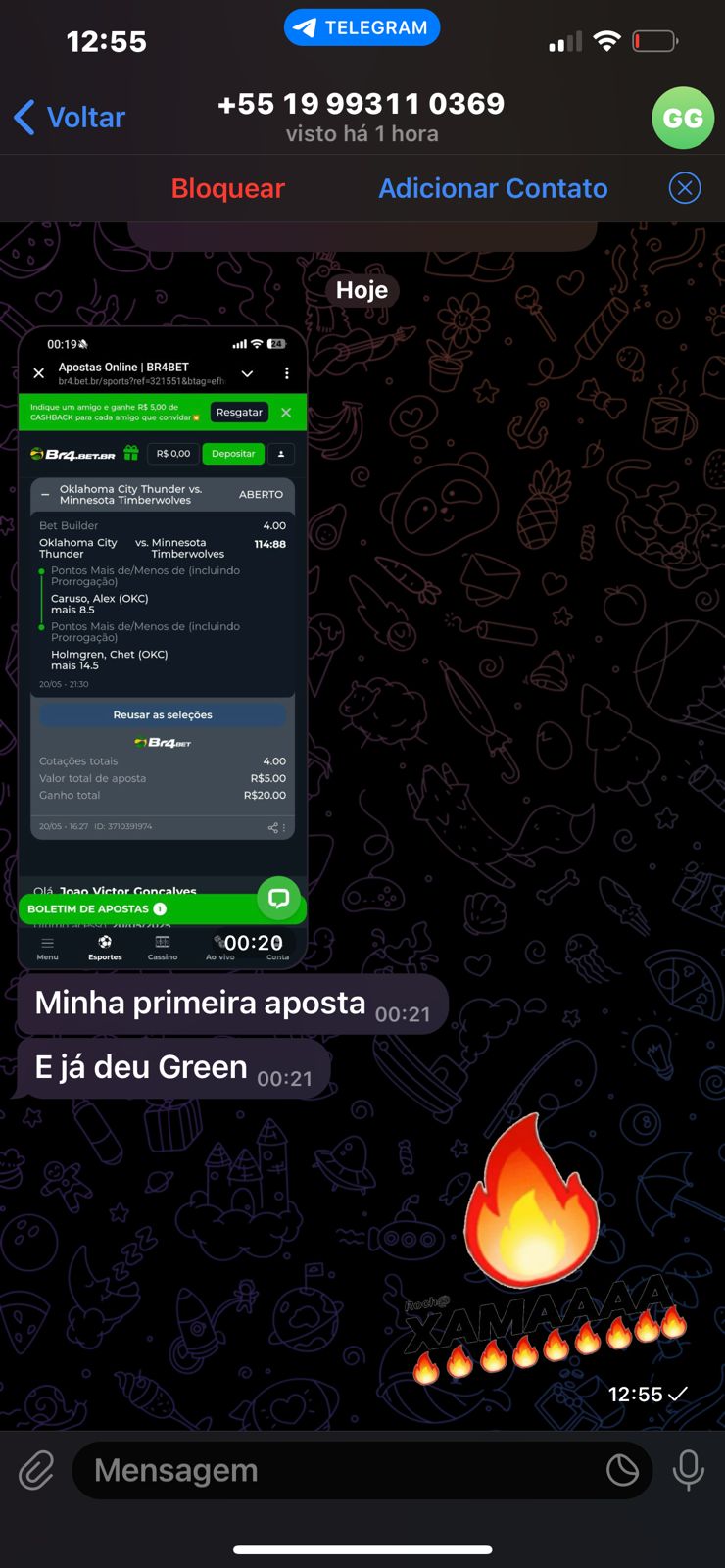Start a voice message with the microphone
This screenshot has width=725, height=1568.
(689, 1470)
